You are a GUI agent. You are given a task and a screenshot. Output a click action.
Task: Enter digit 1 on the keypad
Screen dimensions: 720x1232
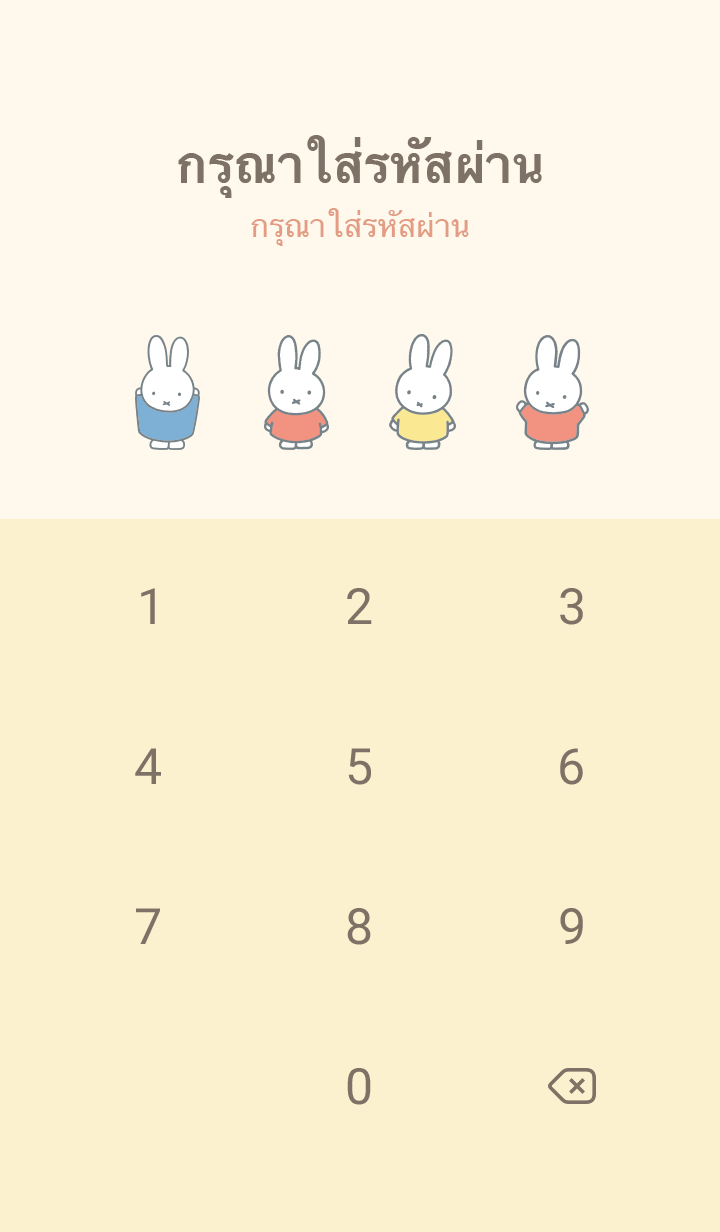pos(149,607)
